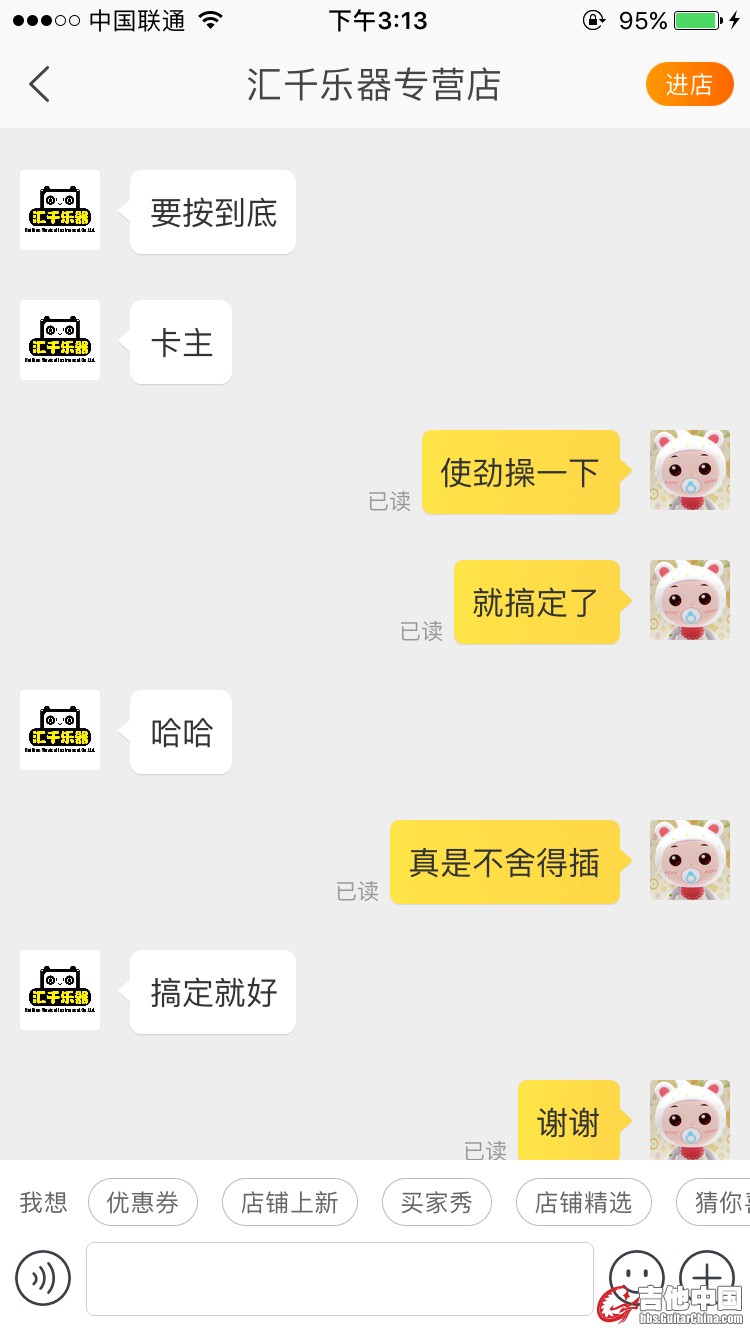The width and height of the screenshot is (750, 1334).
Task: Enter the store via 进店 button
Action: 689,85
